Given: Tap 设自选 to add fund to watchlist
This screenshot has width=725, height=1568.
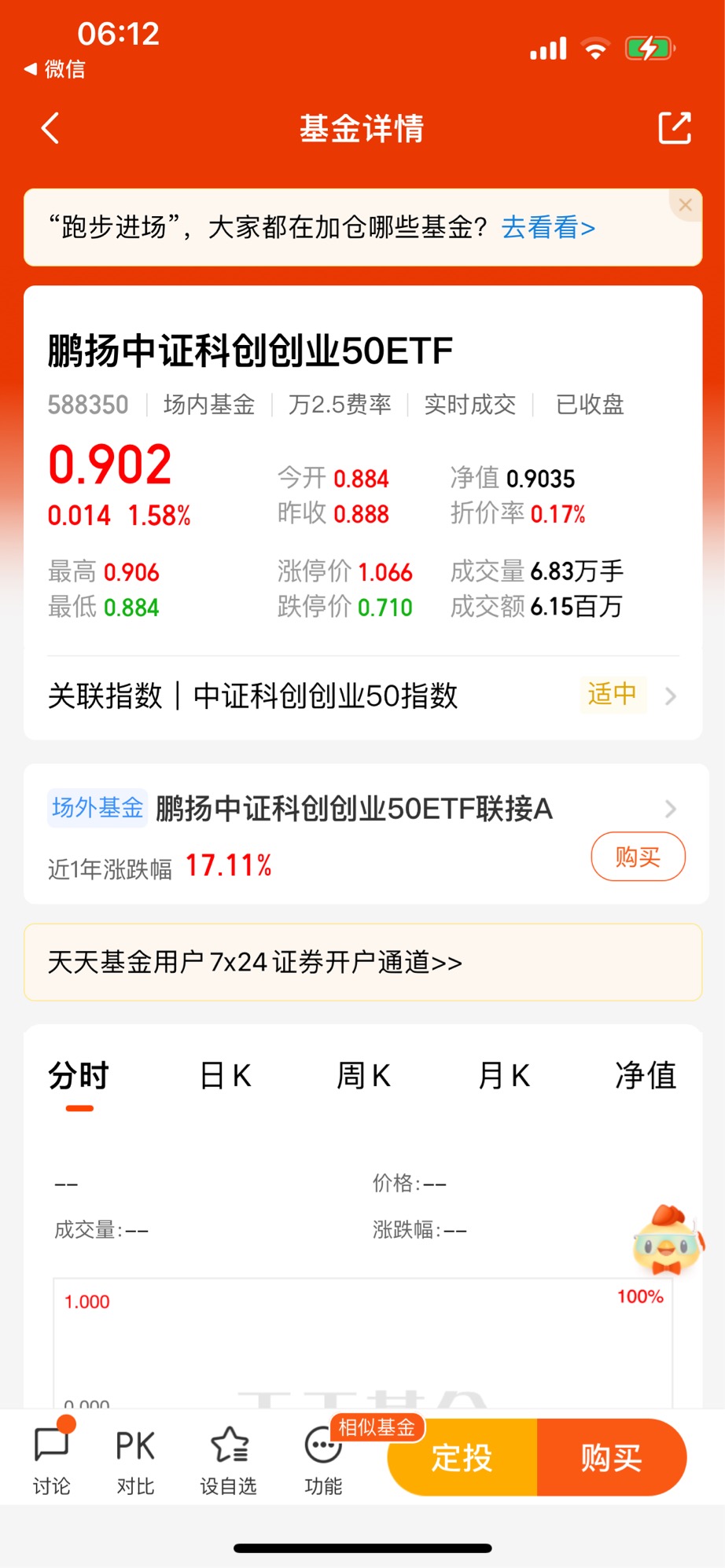Looking at the screenshot, I should pos(228,1458).
